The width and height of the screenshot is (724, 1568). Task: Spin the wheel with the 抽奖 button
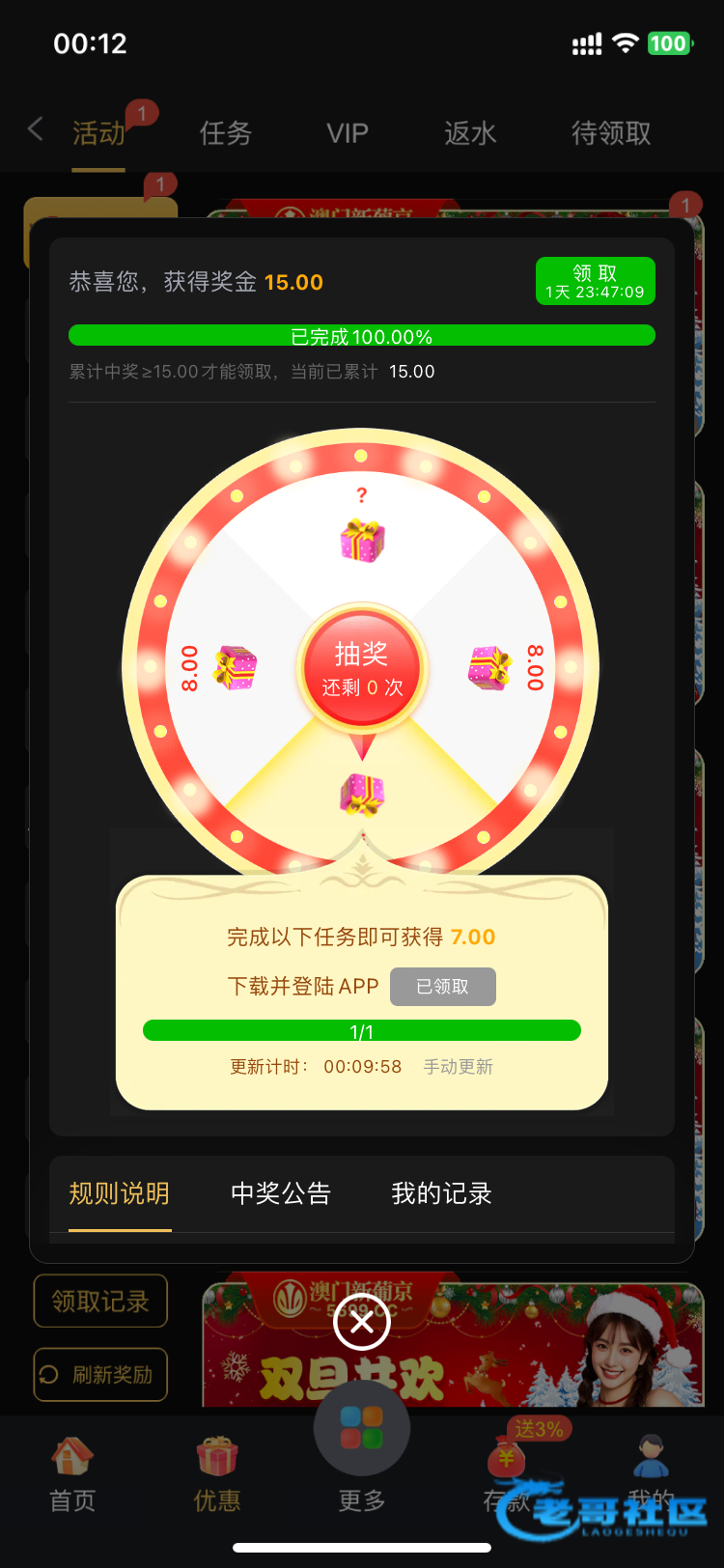[x=362, y=667]
